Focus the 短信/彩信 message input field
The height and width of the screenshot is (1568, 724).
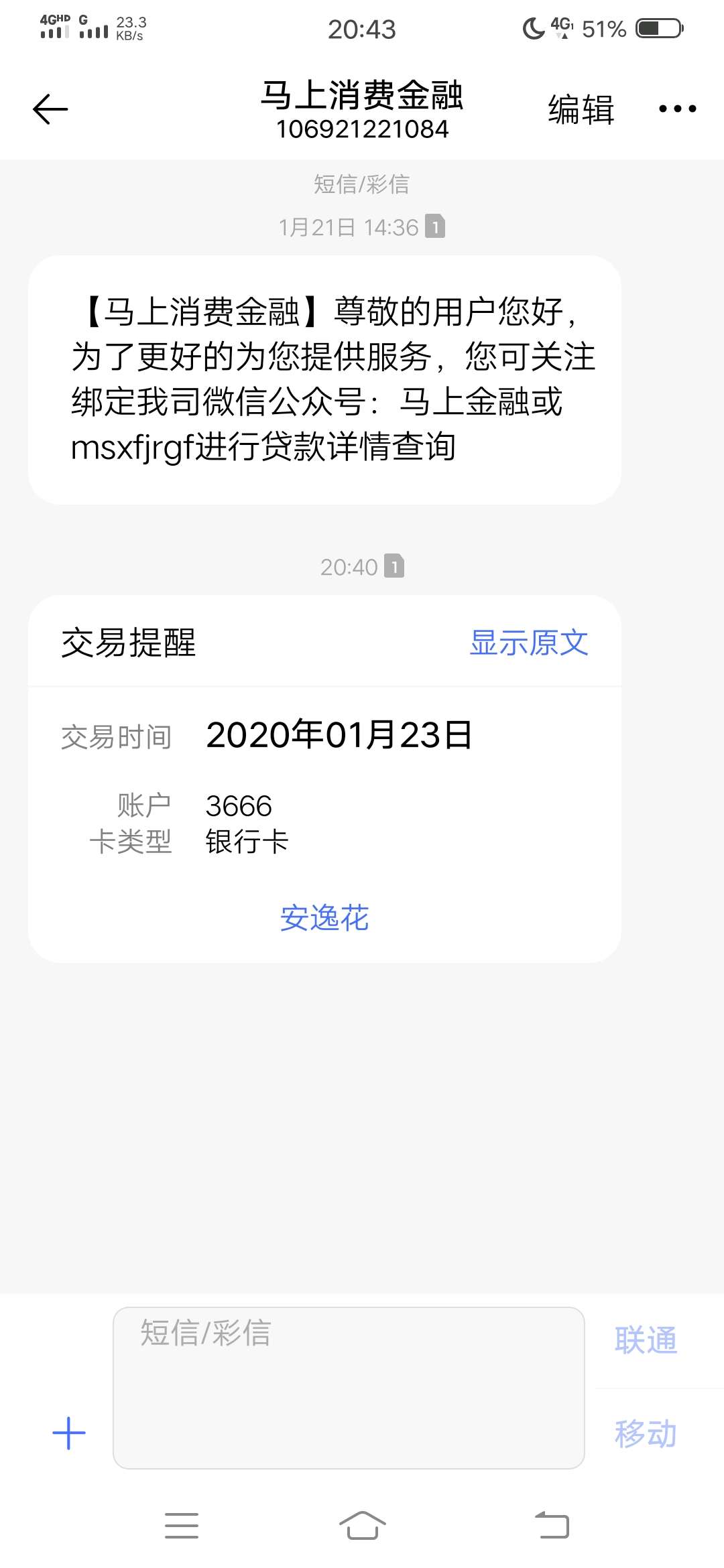pyautogui.click(x=349, y=1388)
